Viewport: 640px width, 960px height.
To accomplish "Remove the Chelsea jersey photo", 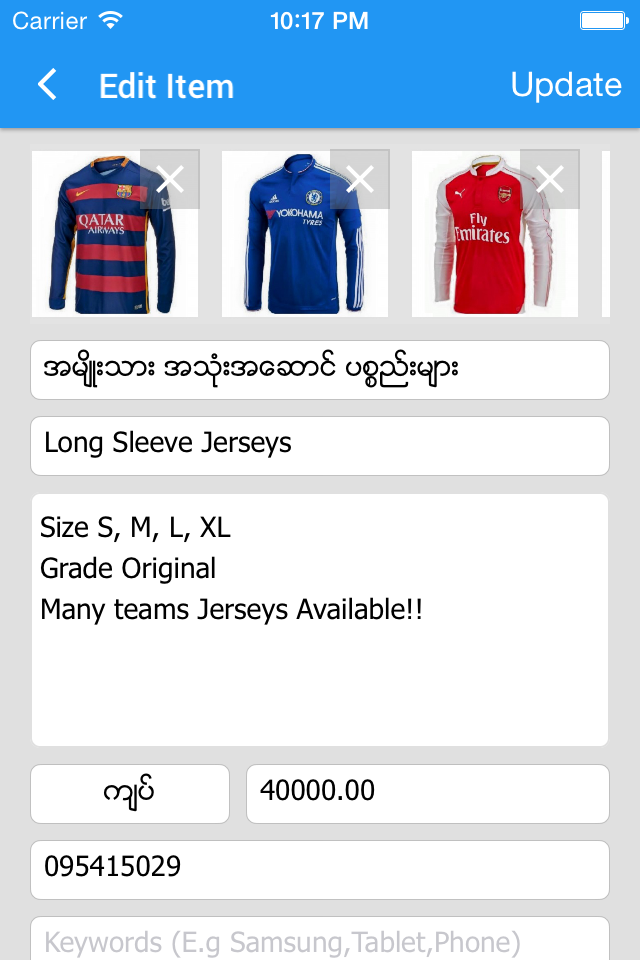I will pos(360,180).
